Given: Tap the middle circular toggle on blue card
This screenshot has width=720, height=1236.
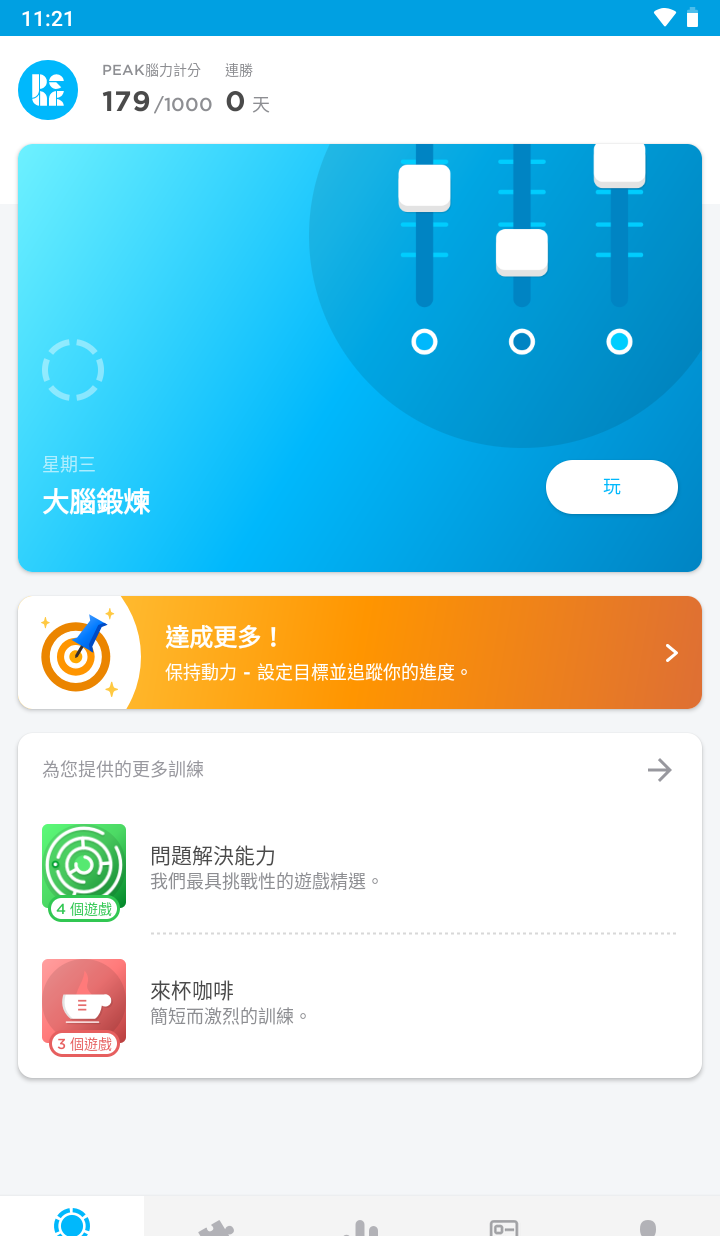Looking at the screenshot, I should [x=521, y=341].
